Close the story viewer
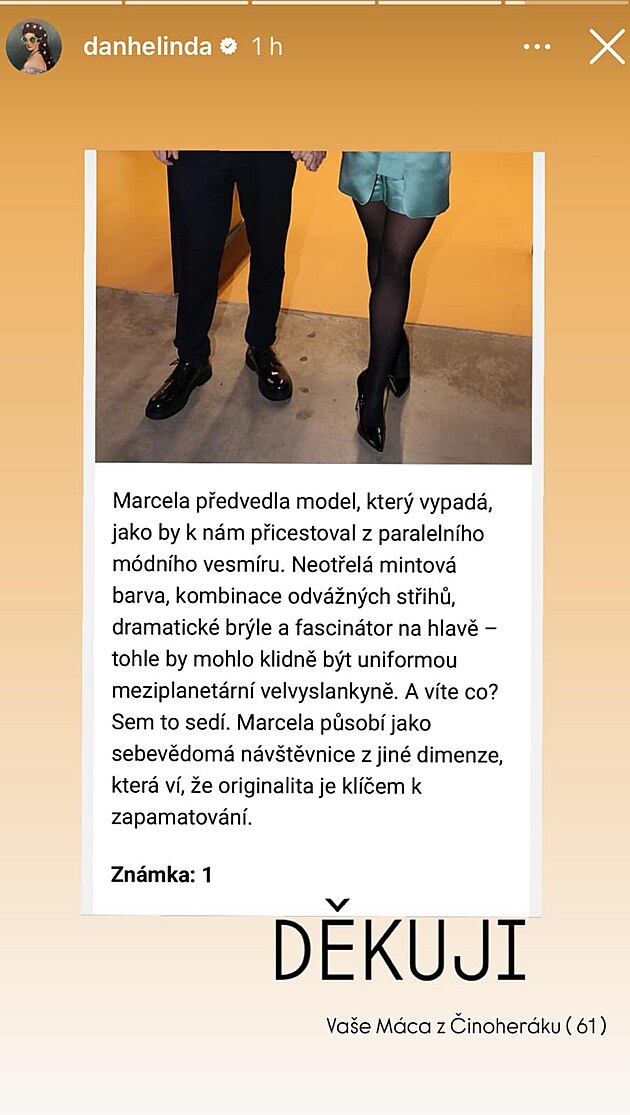 point(605,47)
